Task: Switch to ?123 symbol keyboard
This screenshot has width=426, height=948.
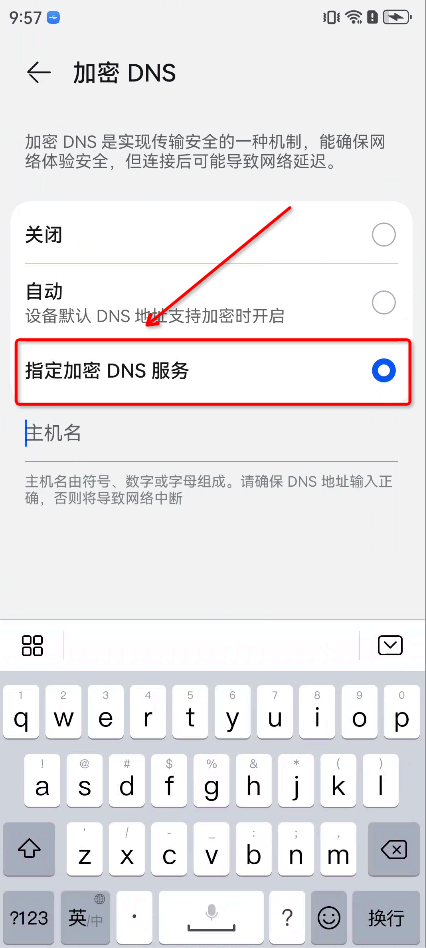Action: pyautogui.click(x=30, y=919)
